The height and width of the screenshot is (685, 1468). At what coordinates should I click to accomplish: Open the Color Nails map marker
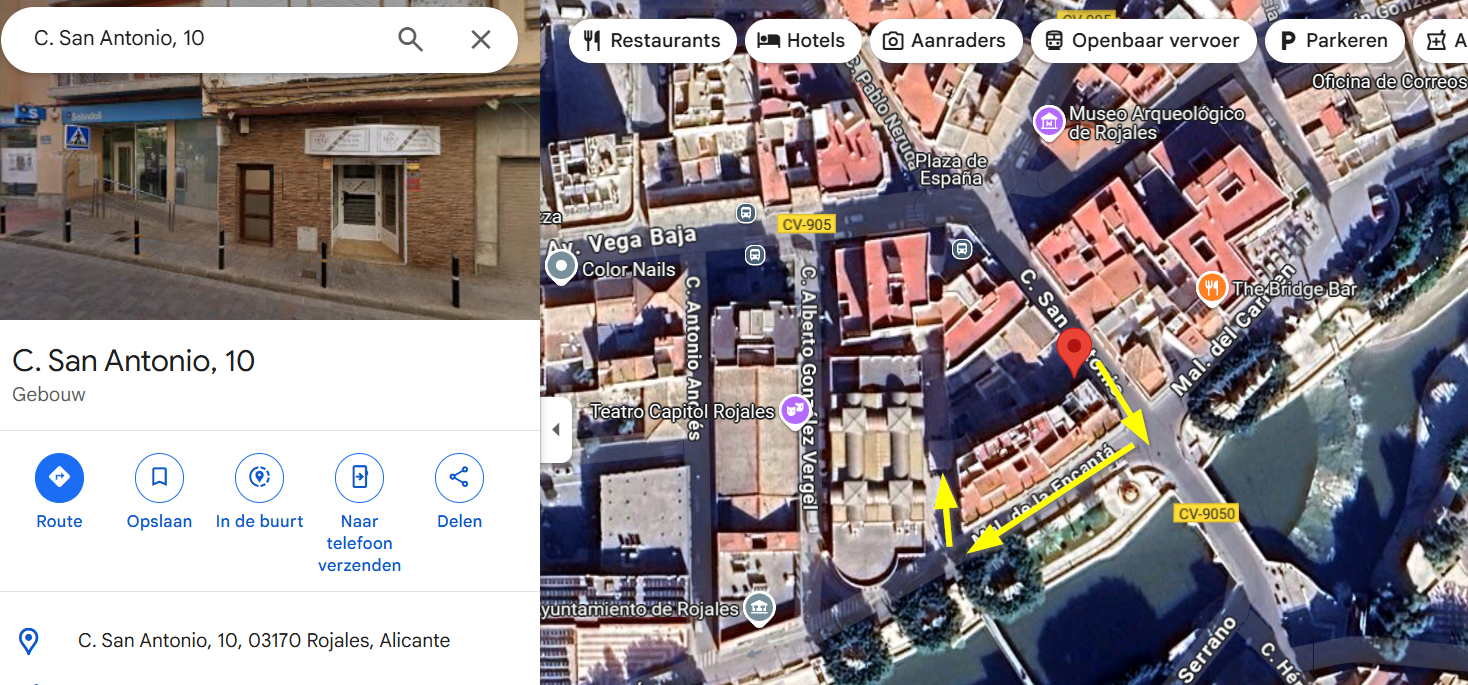coord(562,267)
